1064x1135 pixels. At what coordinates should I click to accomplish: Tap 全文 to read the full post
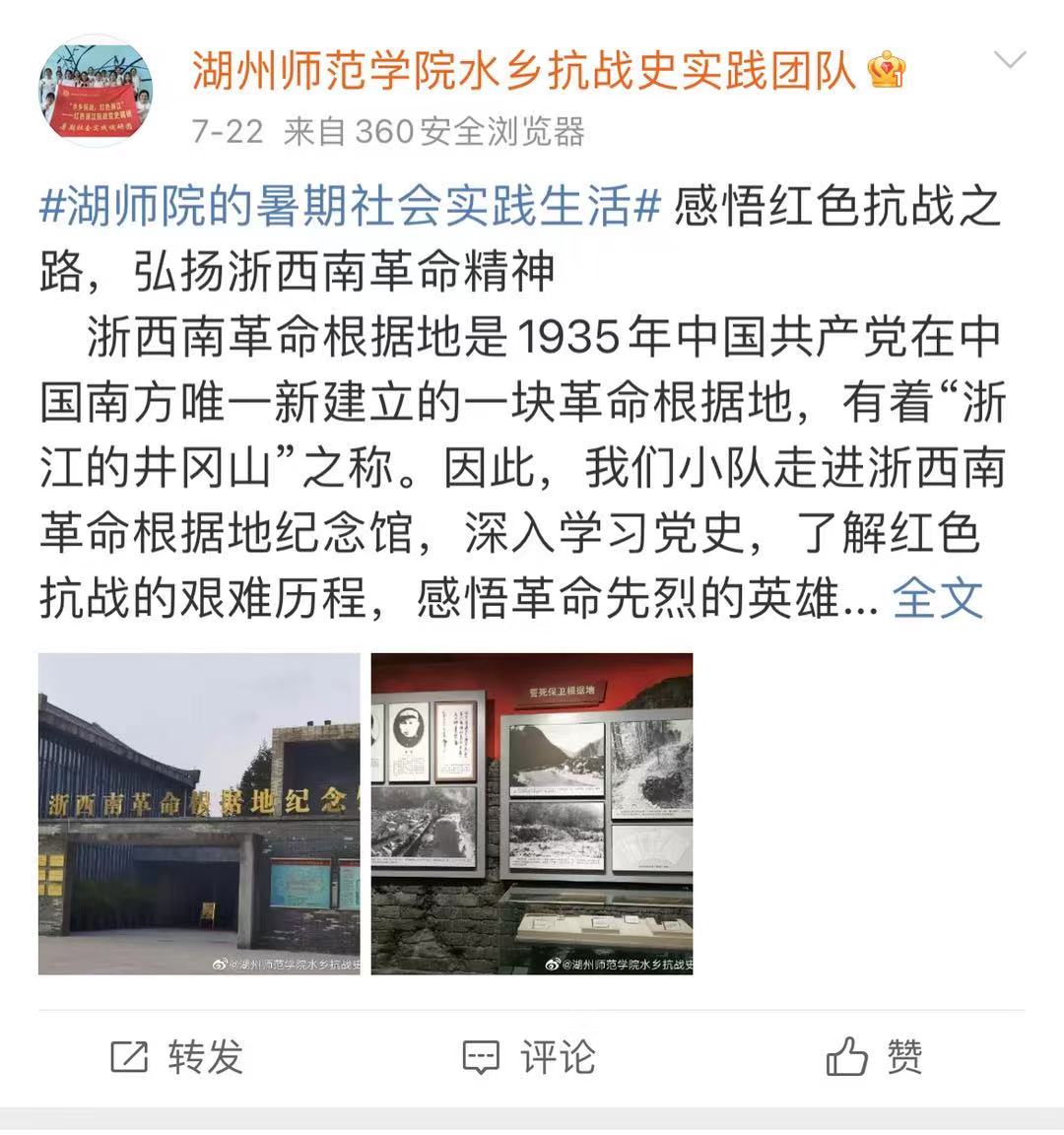point(937,598)
